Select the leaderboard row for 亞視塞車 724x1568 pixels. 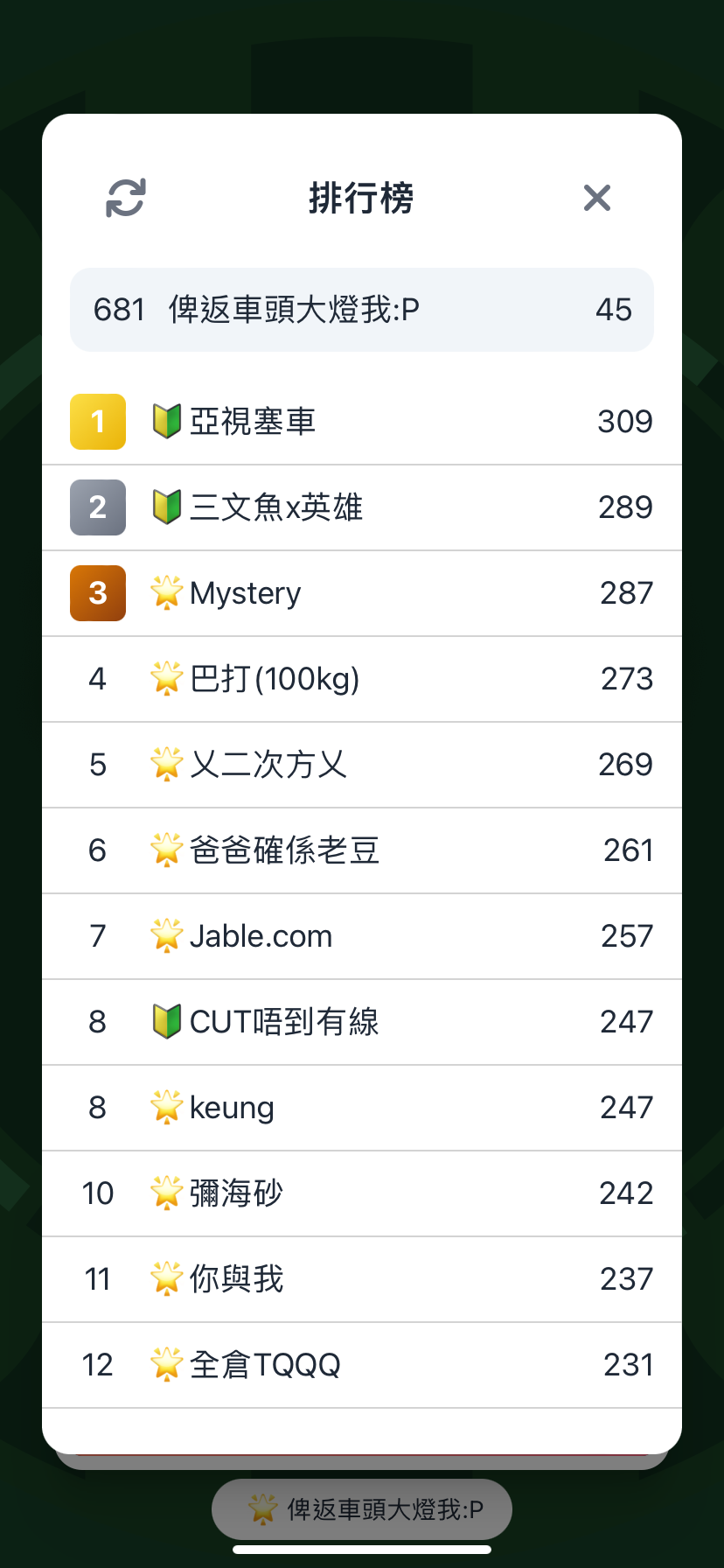pyautogui.click(x=362, y=421)
